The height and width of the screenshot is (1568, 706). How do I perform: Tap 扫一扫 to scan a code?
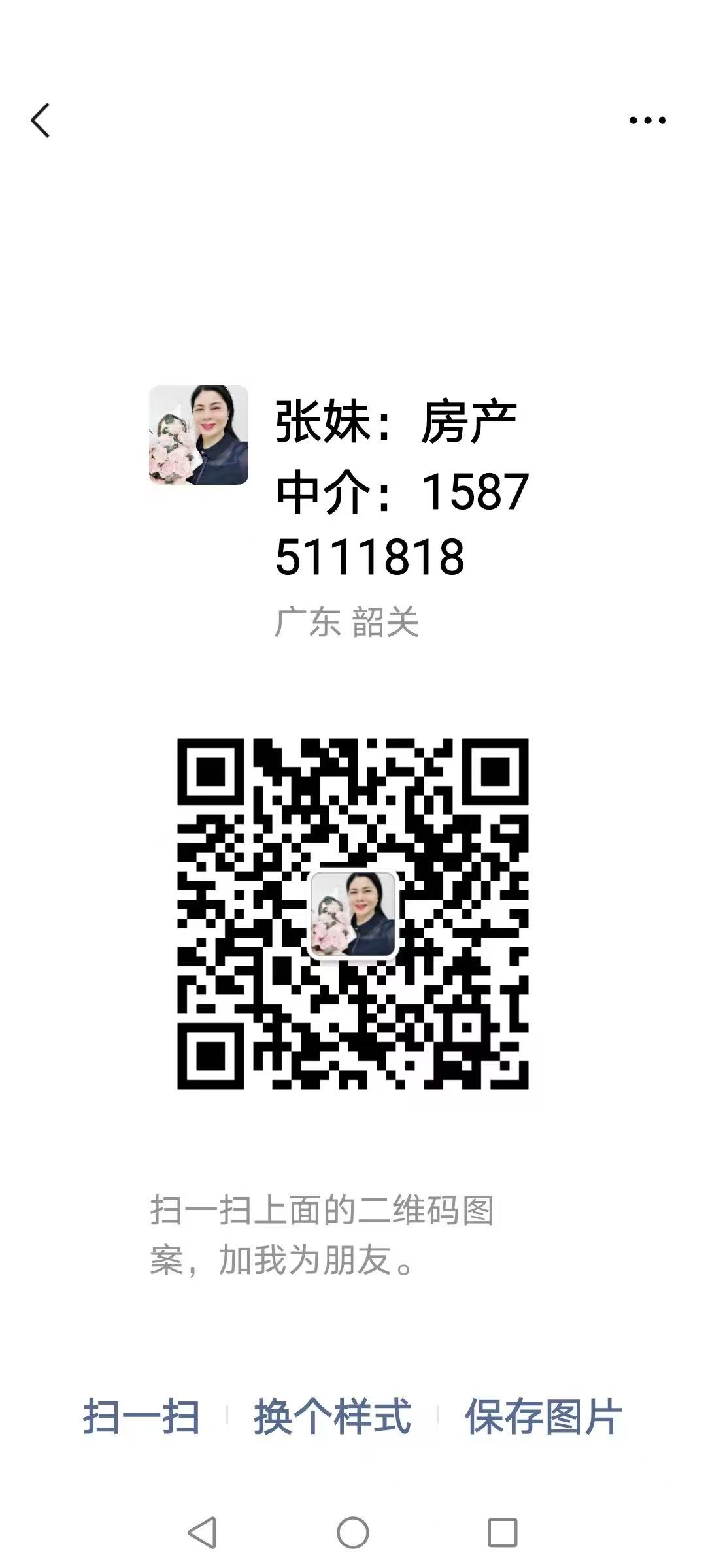141,1417
